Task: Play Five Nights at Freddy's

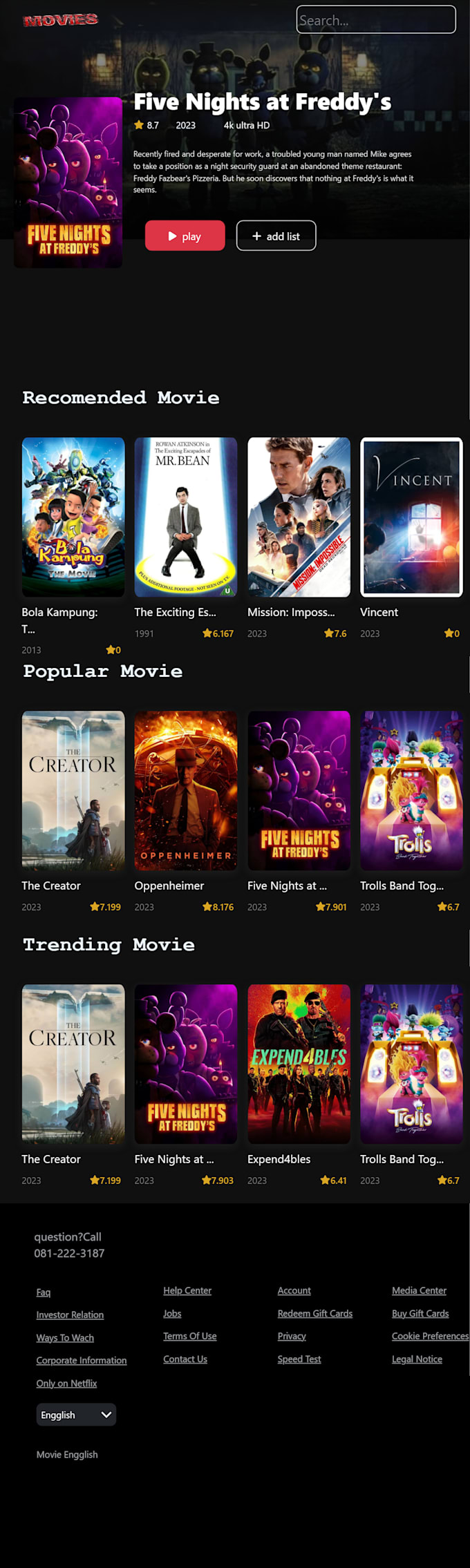Action: [x=185, y=236]
